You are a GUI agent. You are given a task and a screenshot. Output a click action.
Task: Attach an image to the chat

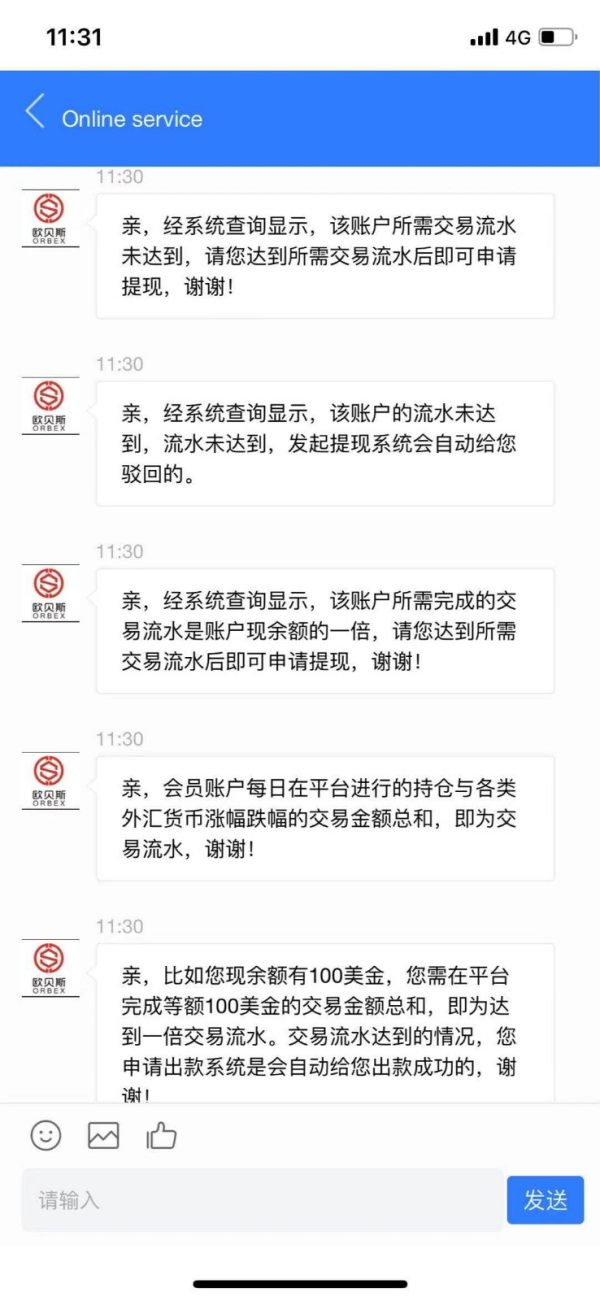[103, 1135]
